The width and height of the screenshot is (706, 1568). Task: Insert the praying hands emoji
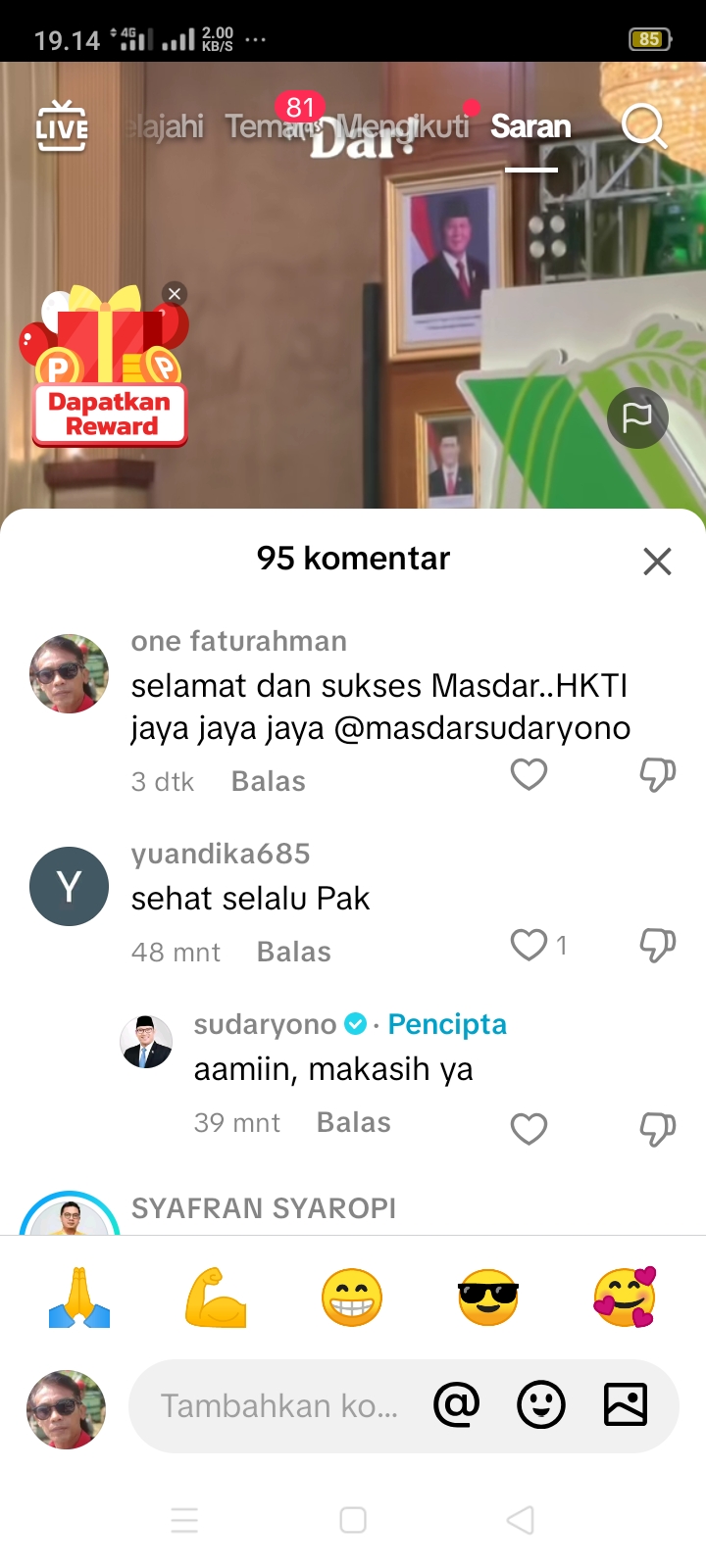pyautogui.click(x=79, y=1298)
